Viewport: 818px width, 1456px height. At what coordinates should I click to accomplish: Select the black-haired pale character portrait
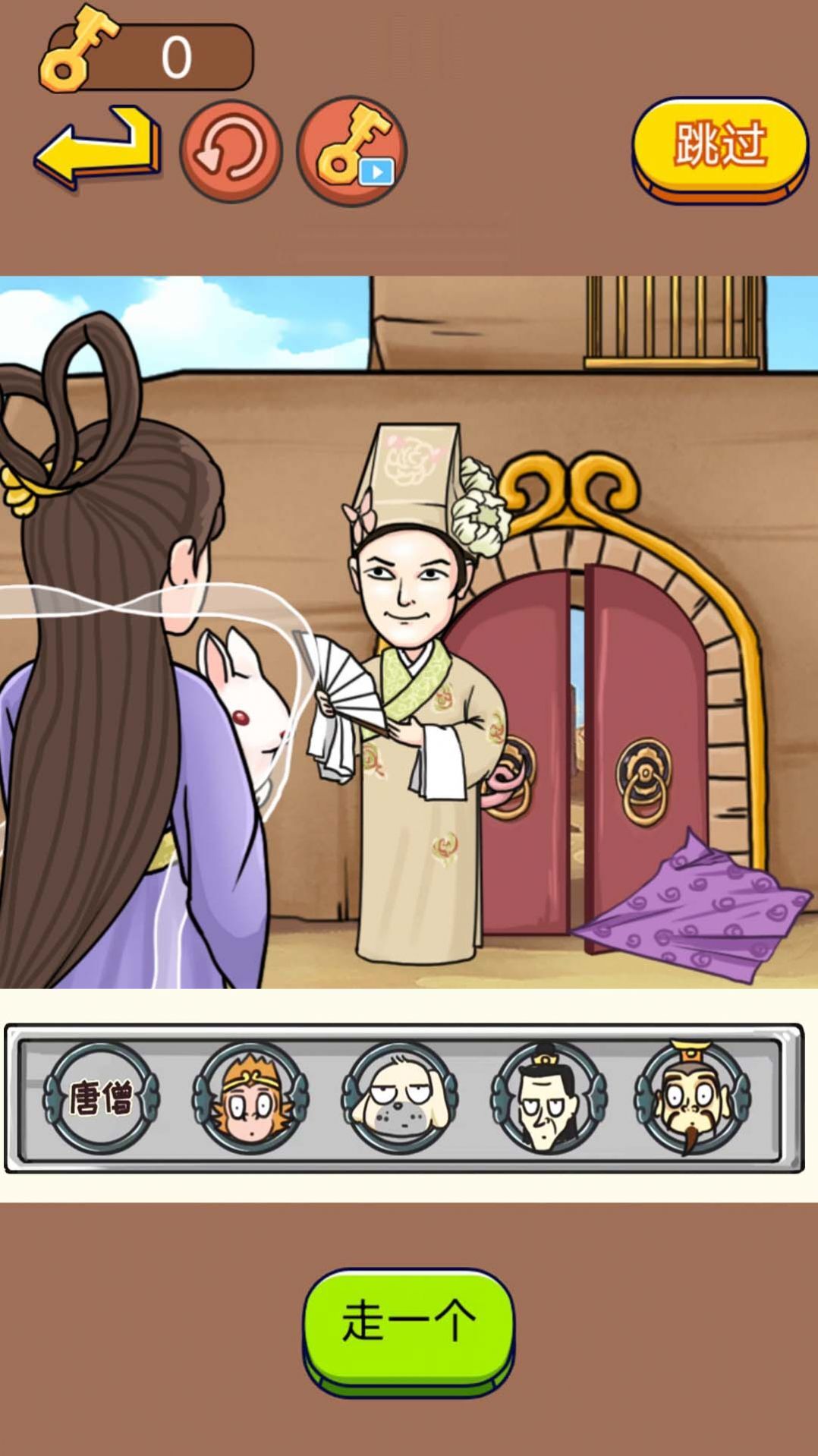click(x=548, y=1098)
